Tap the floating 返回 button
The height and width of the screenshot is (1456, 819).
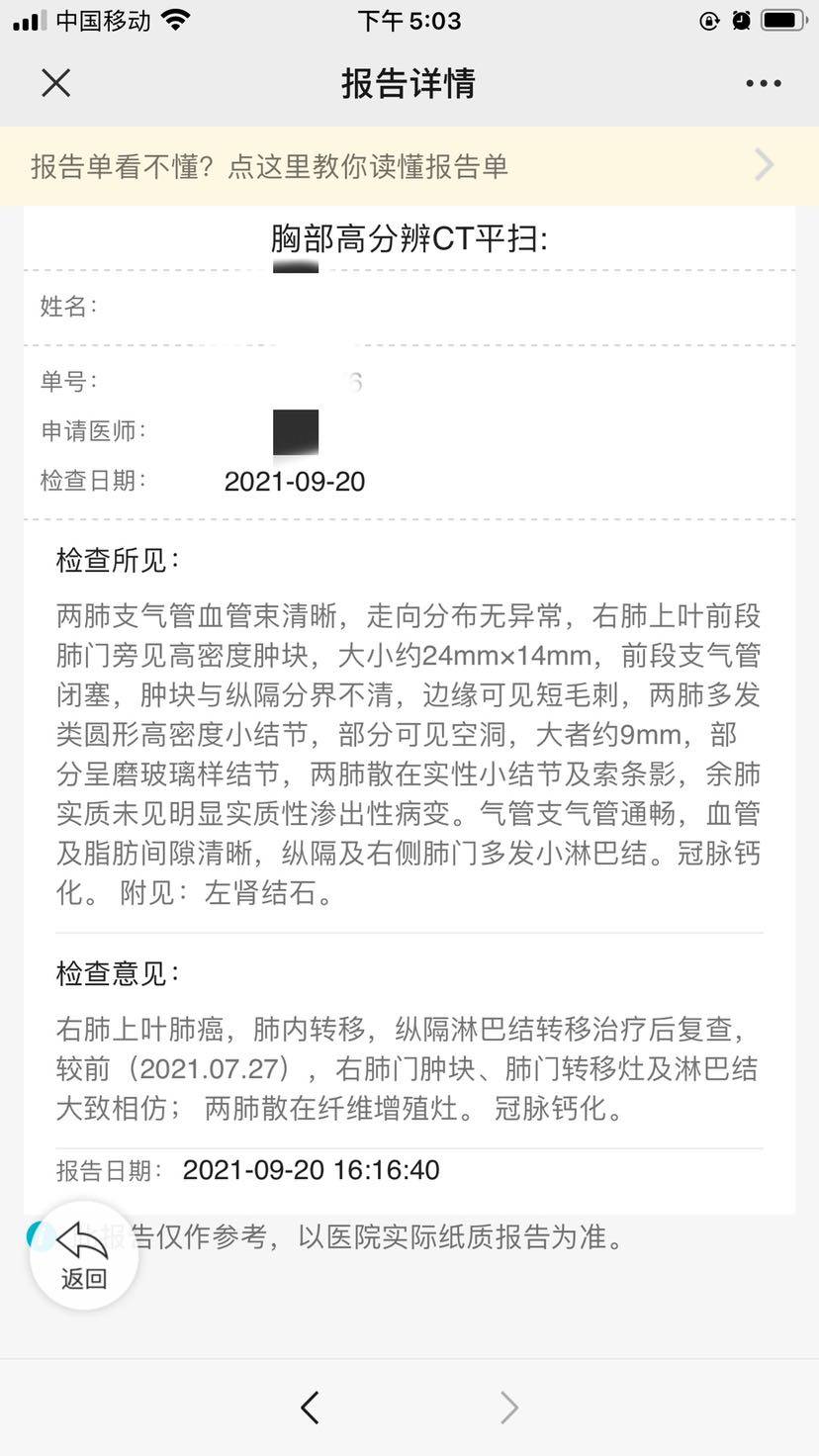click(x=83, y=1256)
